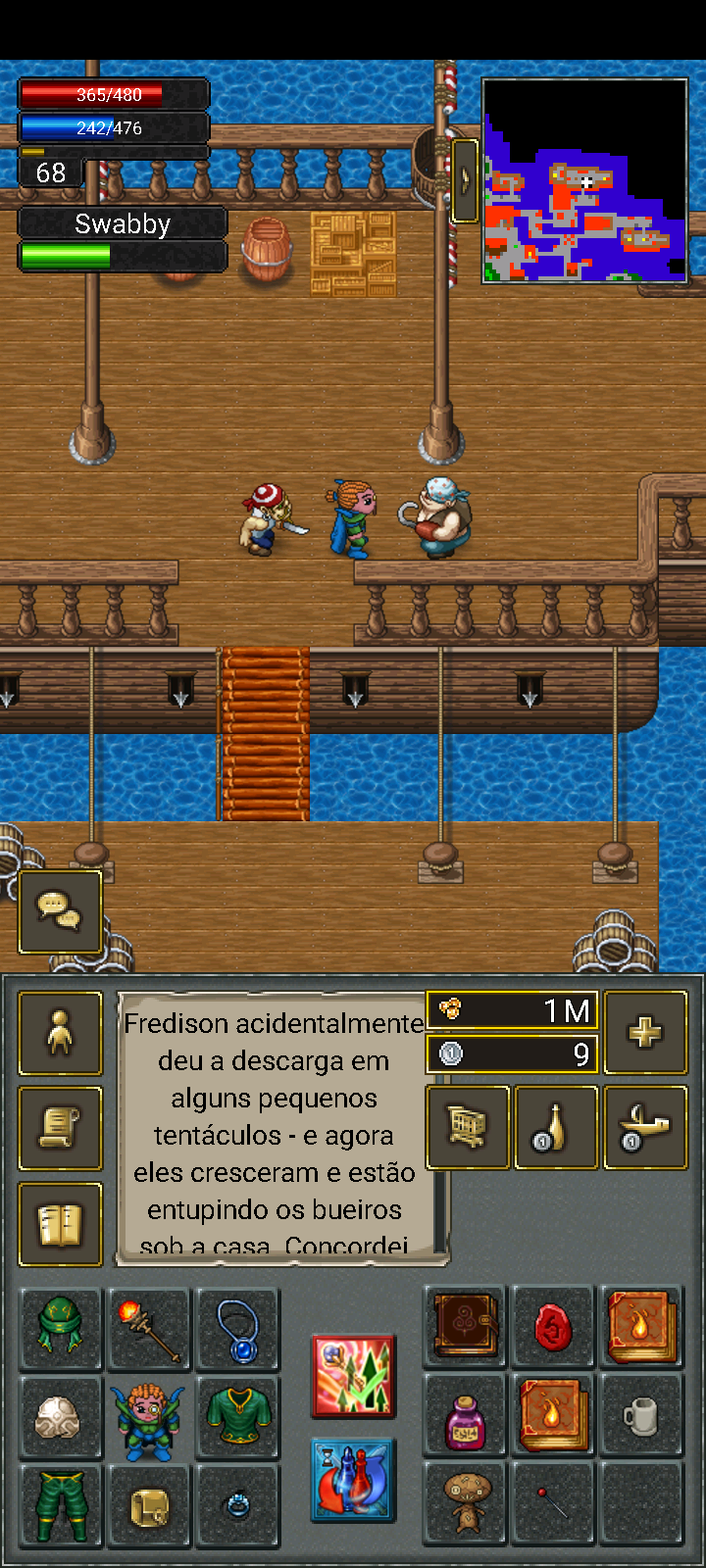Activate the staff attack skill
Screen dimensions: 706x1568
coord(353,1376)
